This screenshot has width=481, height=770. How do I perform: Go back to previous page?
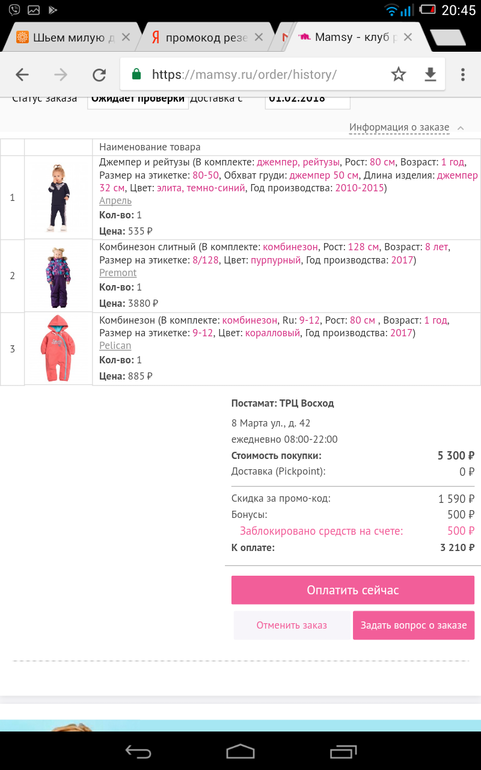click(x=22, y=75)
